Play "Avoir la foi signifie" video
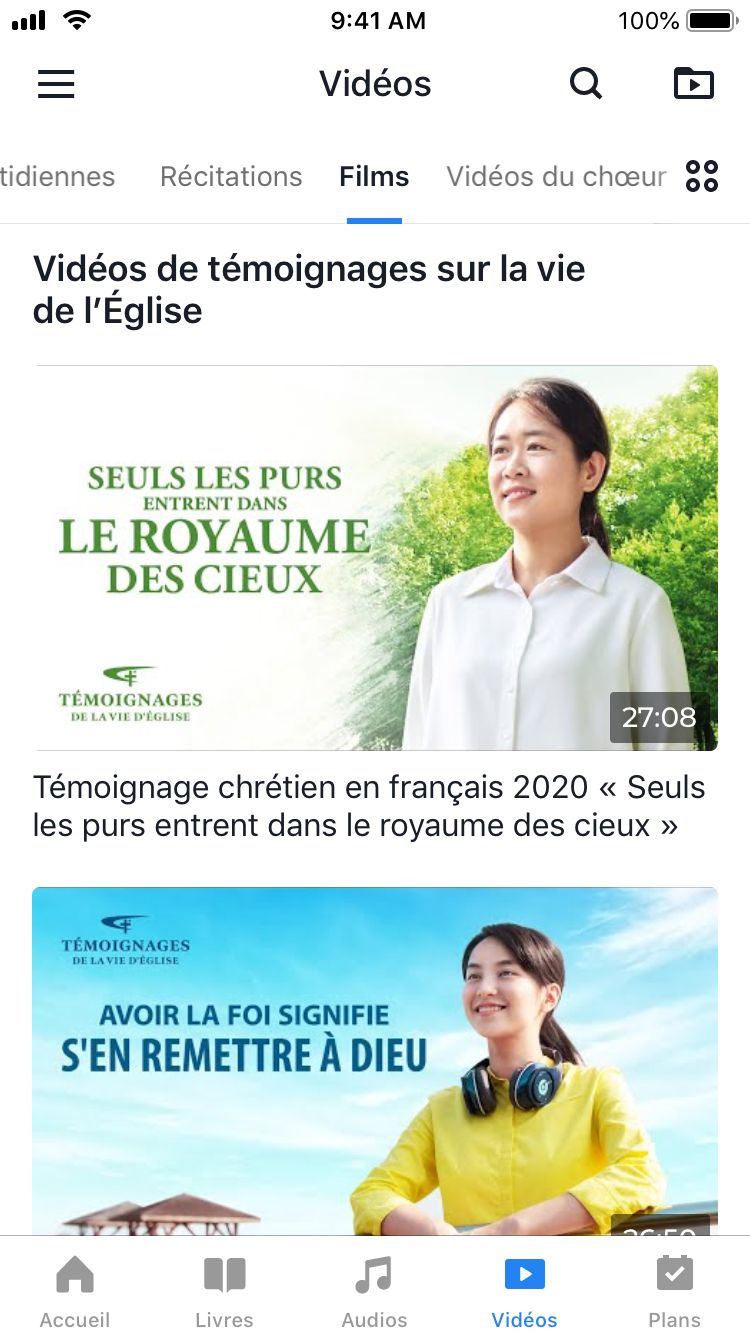Viewport: 750px width, 1334px height. (375, 1060)
